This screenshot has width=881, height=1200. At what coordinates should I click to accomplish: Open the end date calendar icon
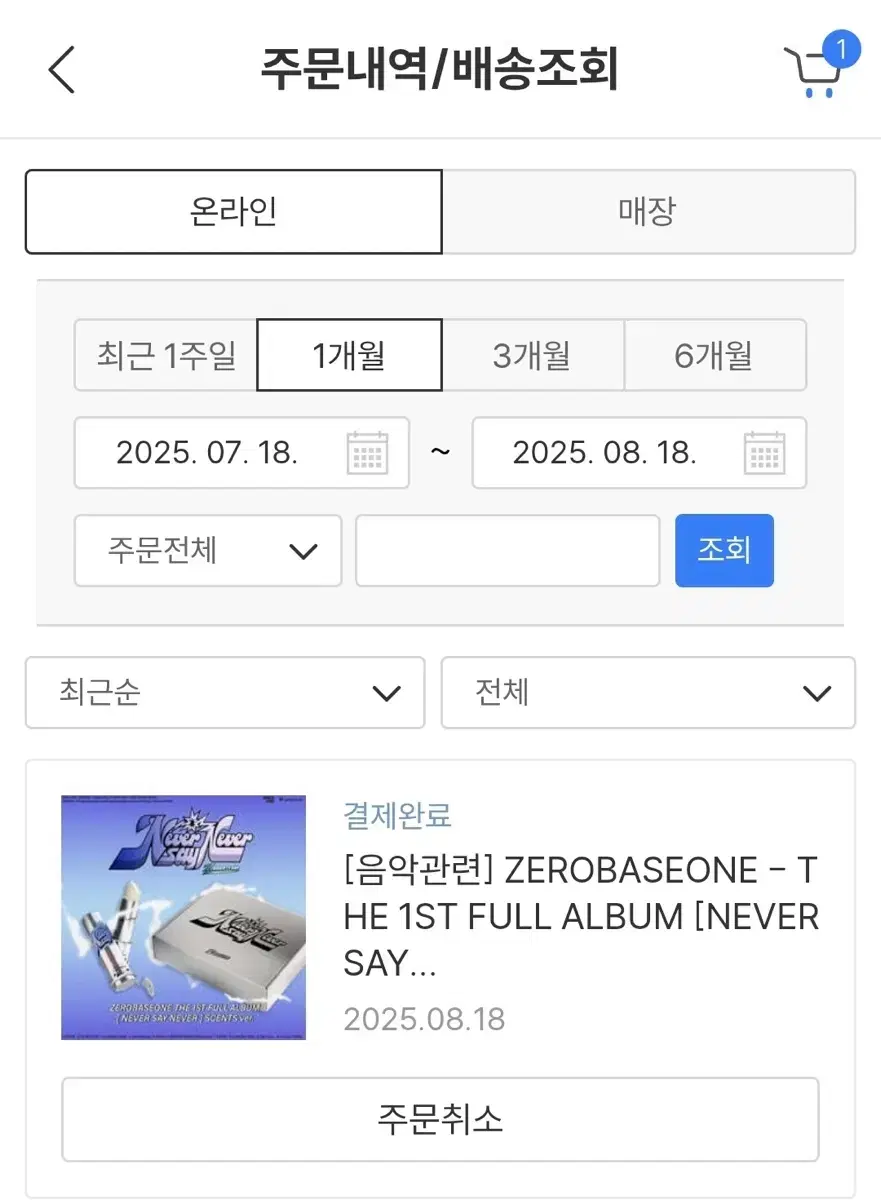click(766, 453)
